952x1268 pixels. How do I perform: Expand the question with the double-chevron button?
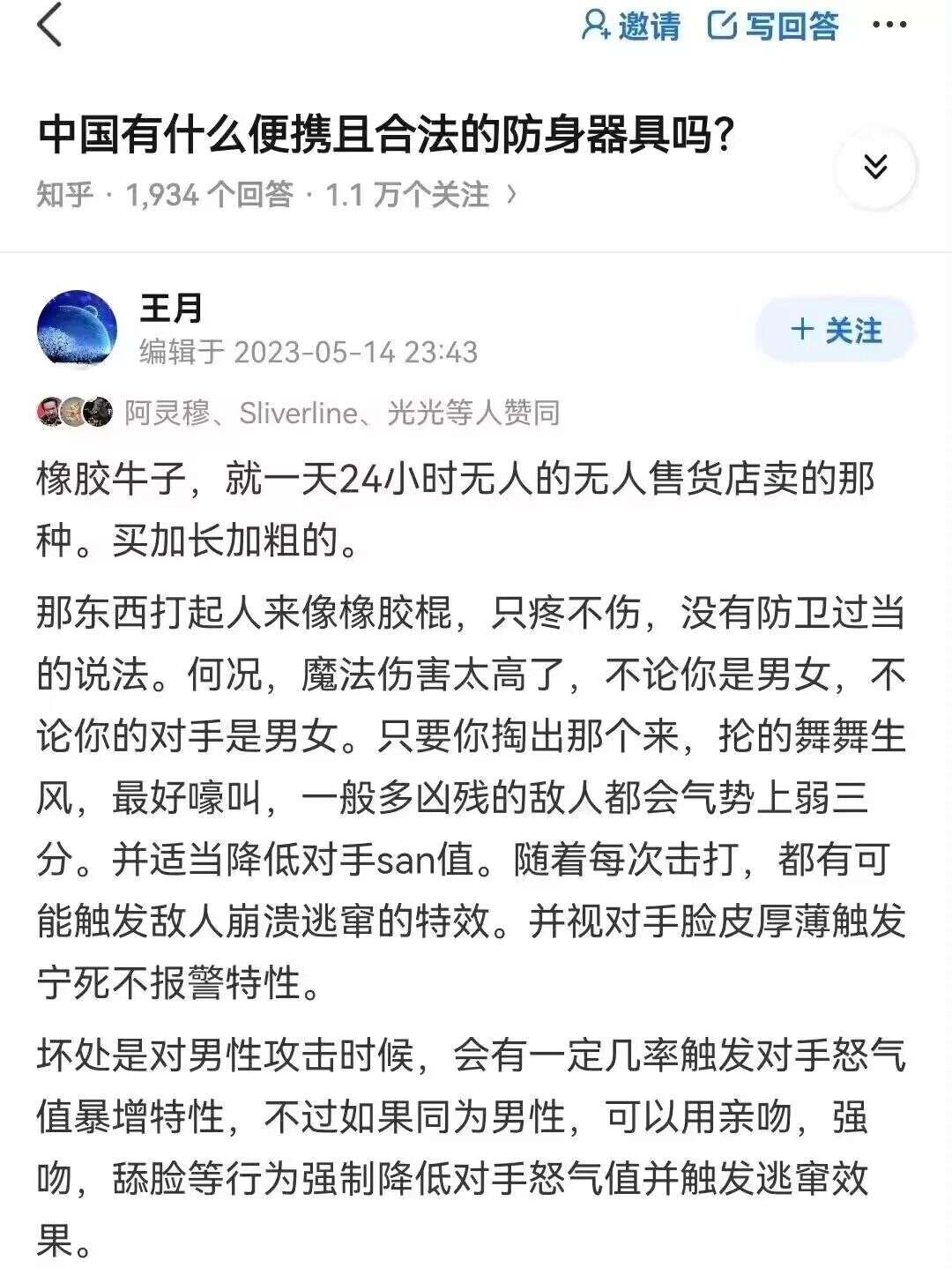875,167
